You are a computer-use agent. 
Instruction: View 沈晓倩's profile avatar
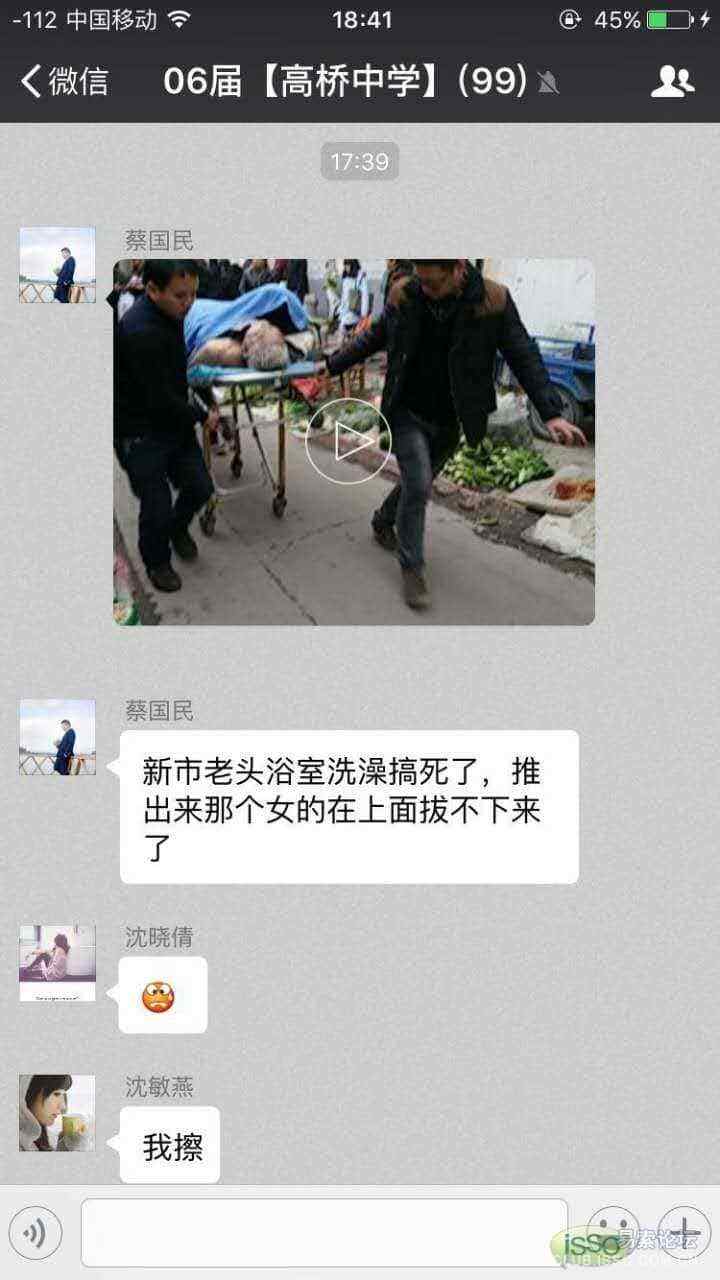tap(57, 963)
